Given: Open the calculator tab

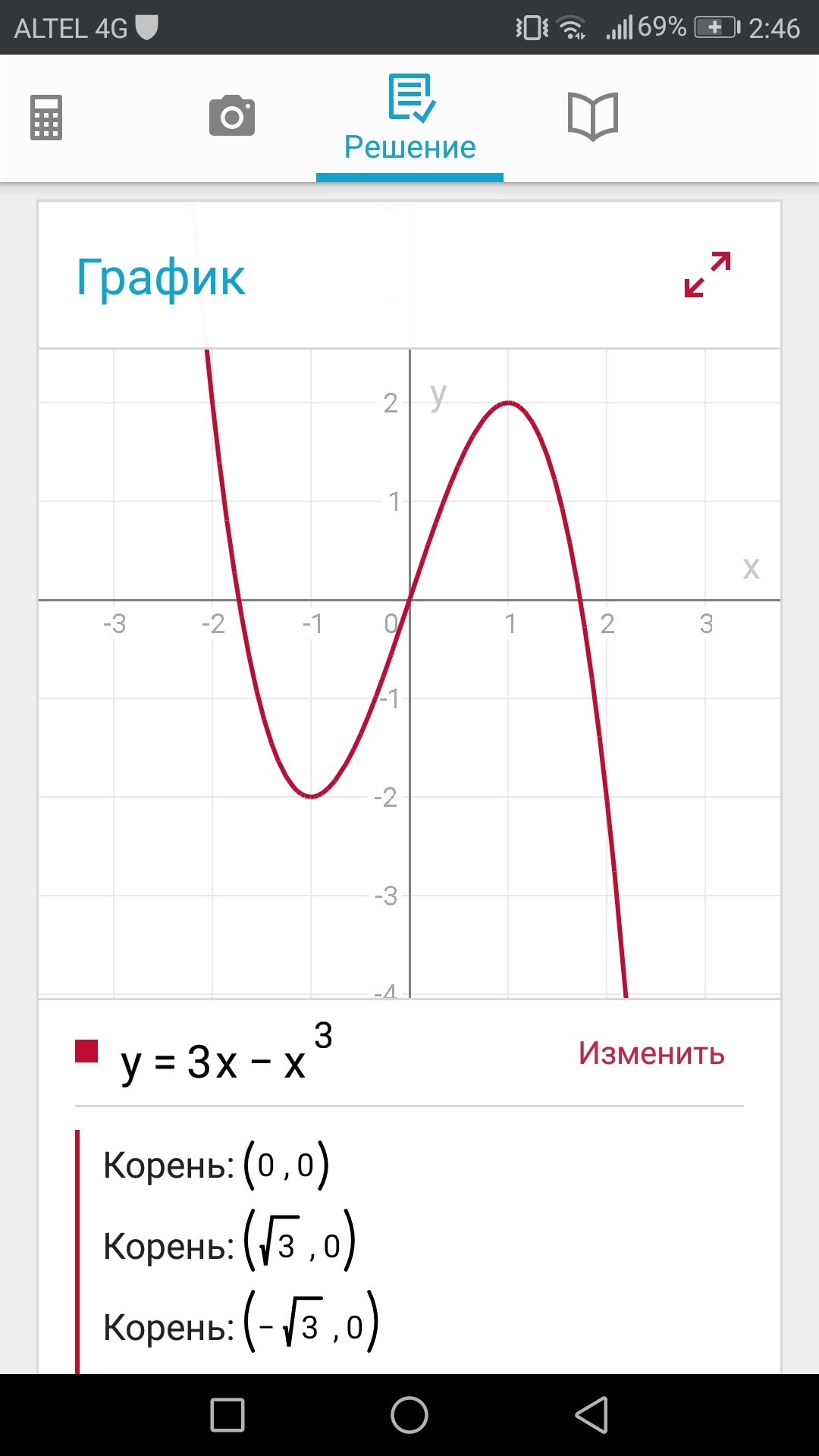Looking at the screenshot, I should pyautogui.click(x=46, y=118).
